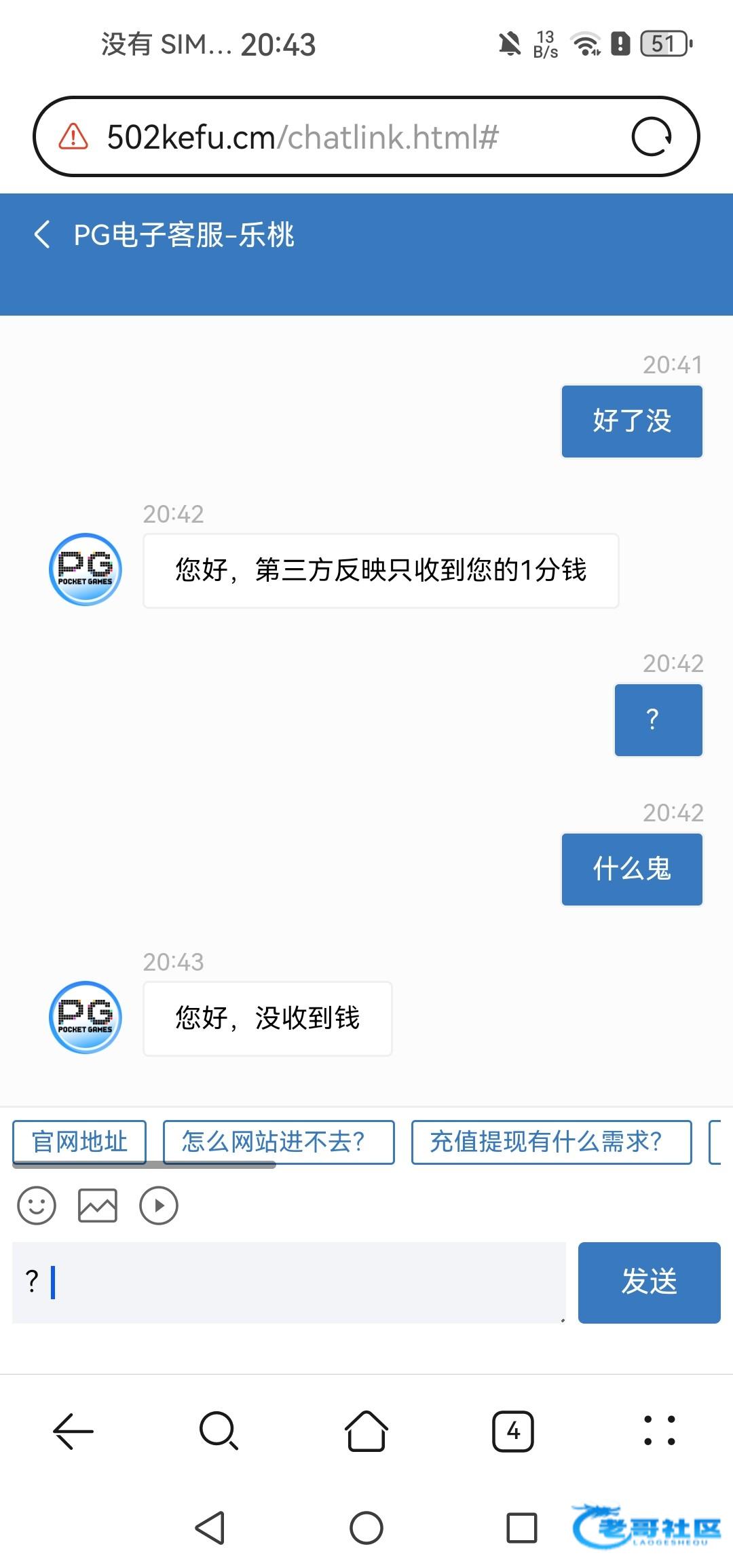733x1568 pixels.
Task: Tap the system home button
Action: pos(366,1528)
